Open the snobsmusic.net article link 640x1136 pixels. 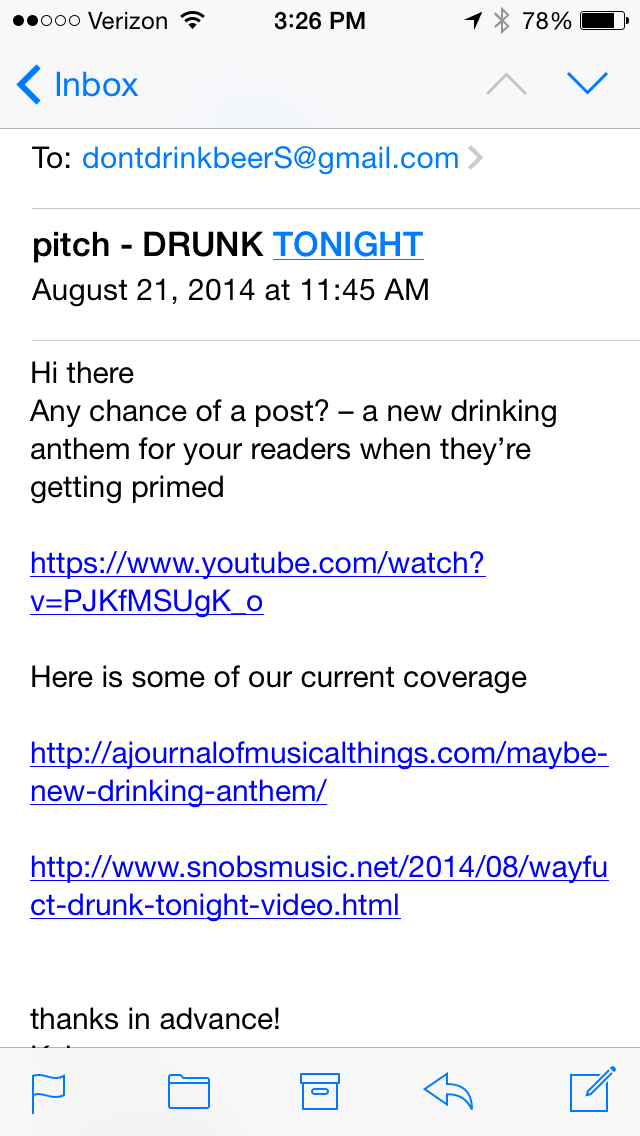coord(318,886)
